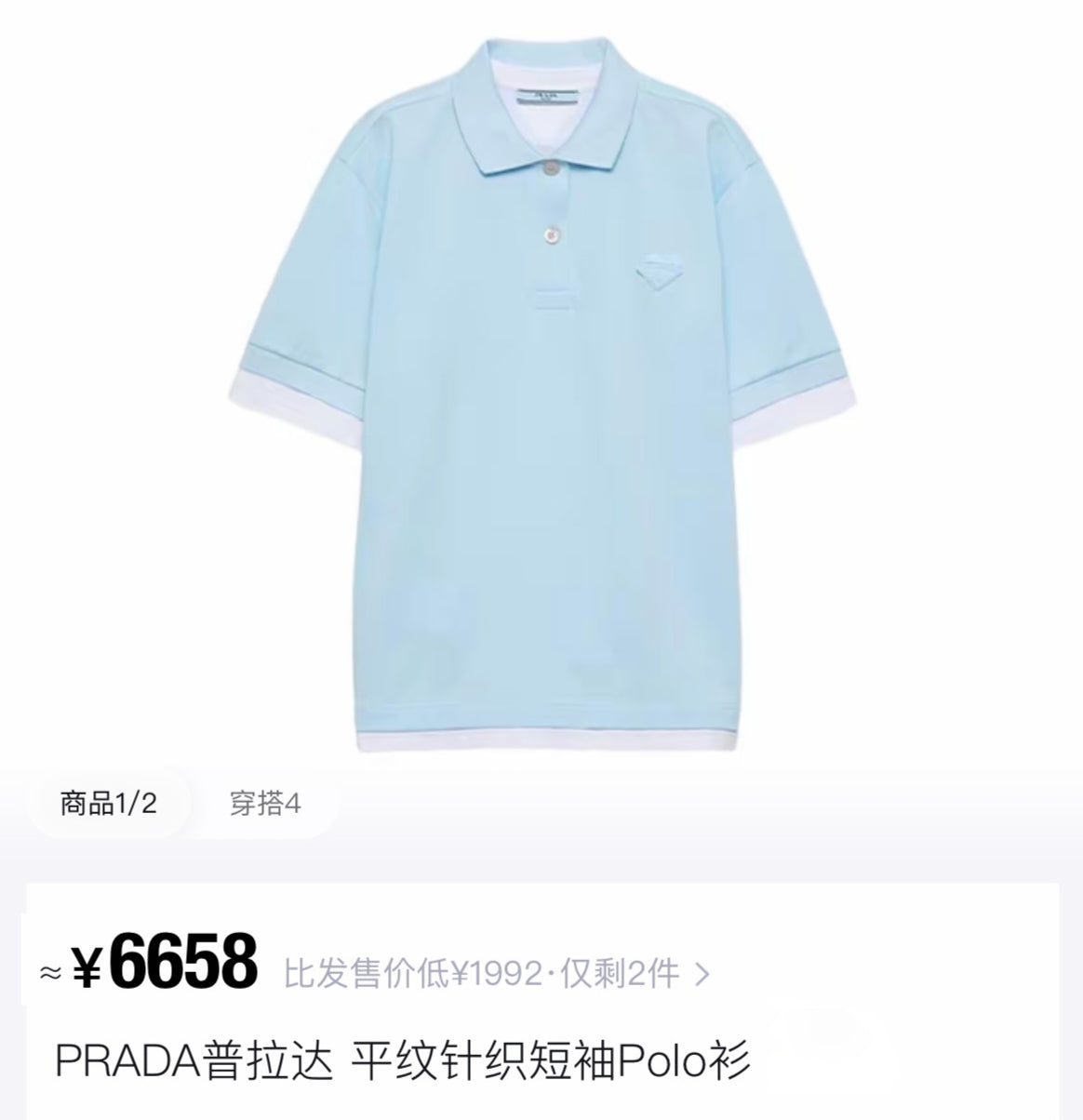Open the 穿搭4 outfit photos tab

tap(265, 804)
